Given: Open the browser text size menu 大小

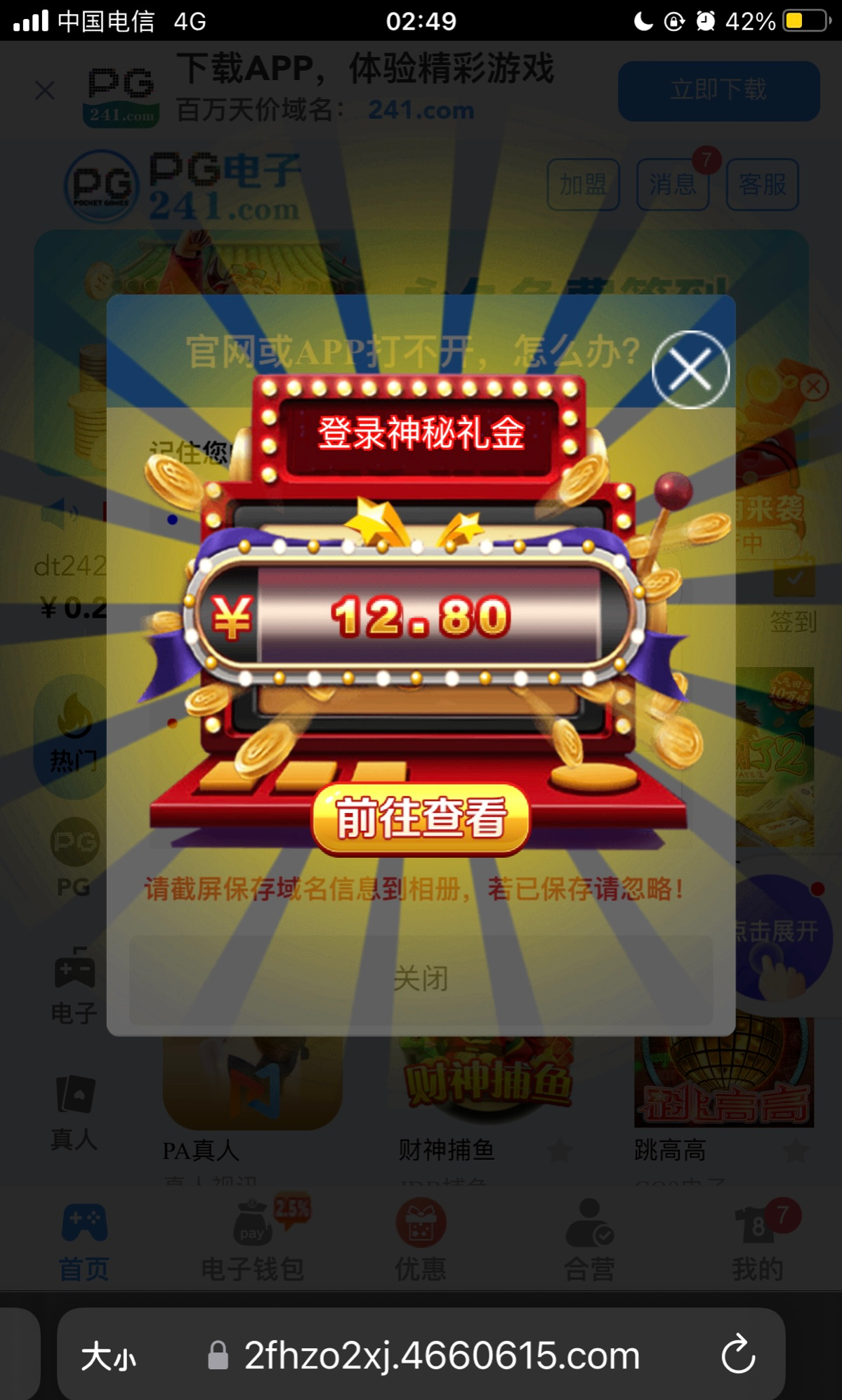Looking at the screenshot, I should 109,1356.
